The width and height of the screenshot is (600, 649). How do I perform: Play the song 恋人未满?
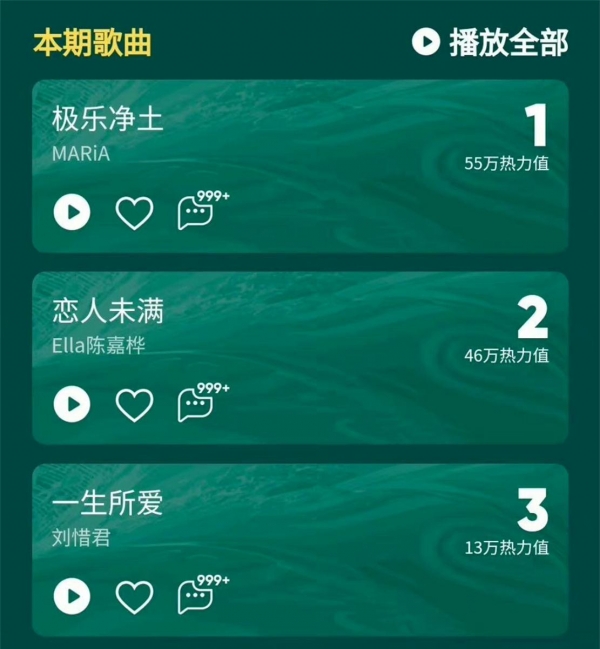(72, 404)
